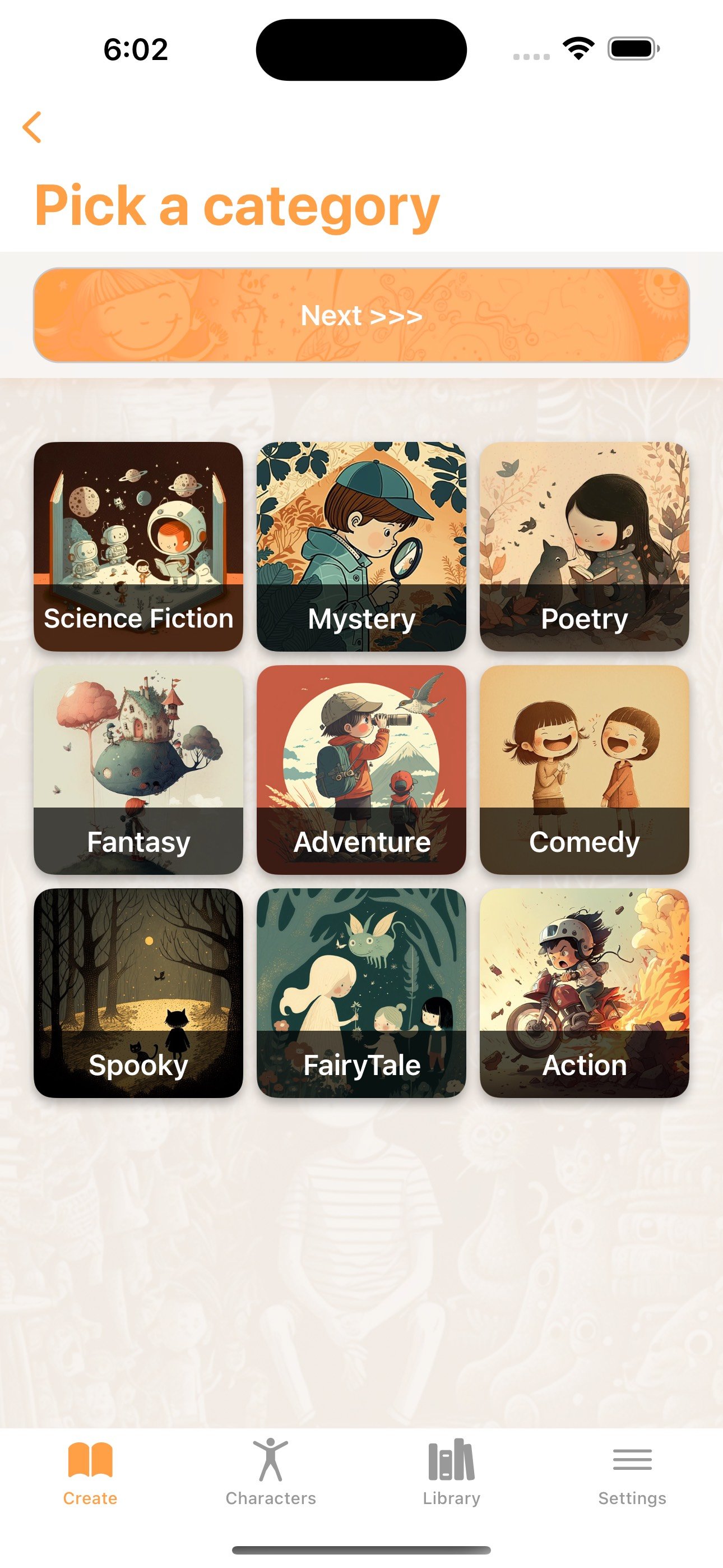
Task: Choose the Mystery category tile
Action: pos(361,546)
